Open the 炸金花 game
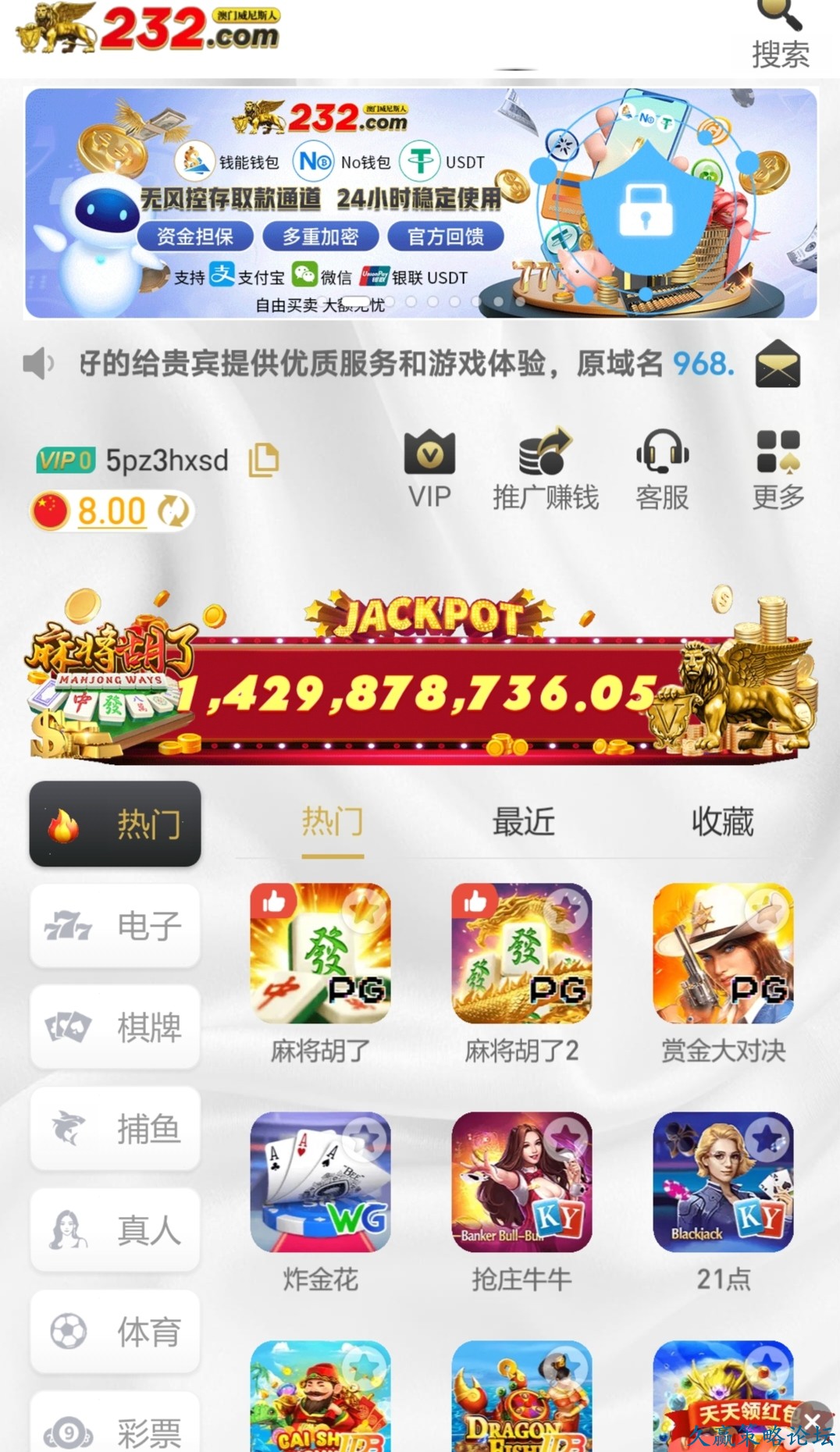This screenshot has width=840, height=1452. pyautogui.click(x=320, y=1182)
